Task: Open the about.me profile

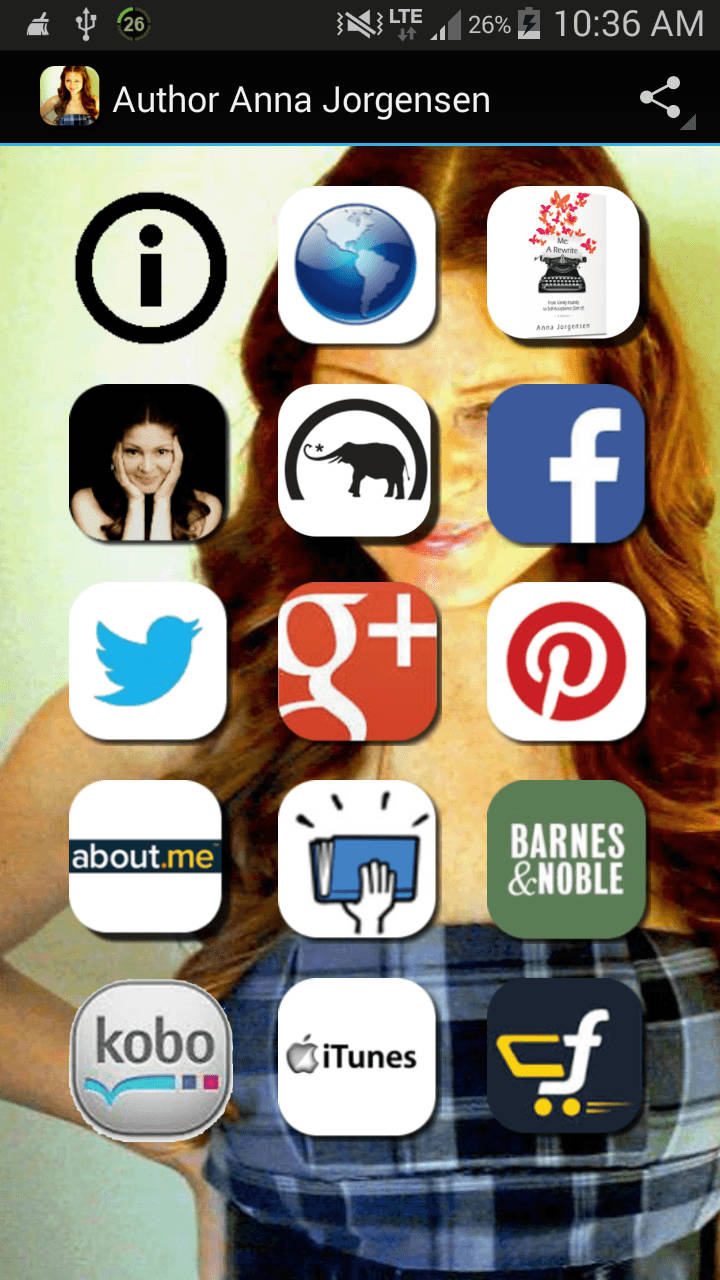Action: [146, 856]
